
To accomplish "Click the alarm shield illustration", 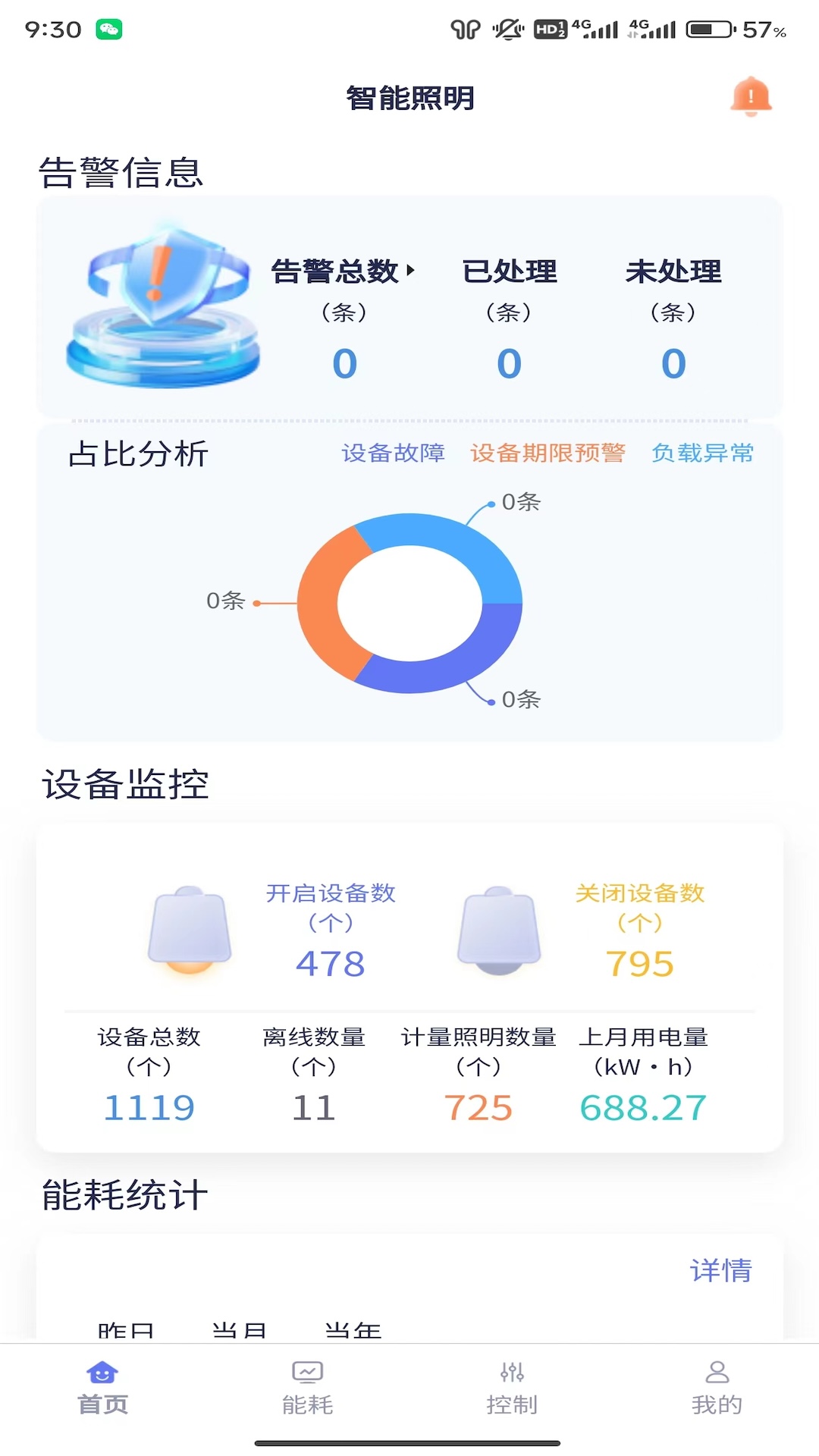I will [161, 303].
